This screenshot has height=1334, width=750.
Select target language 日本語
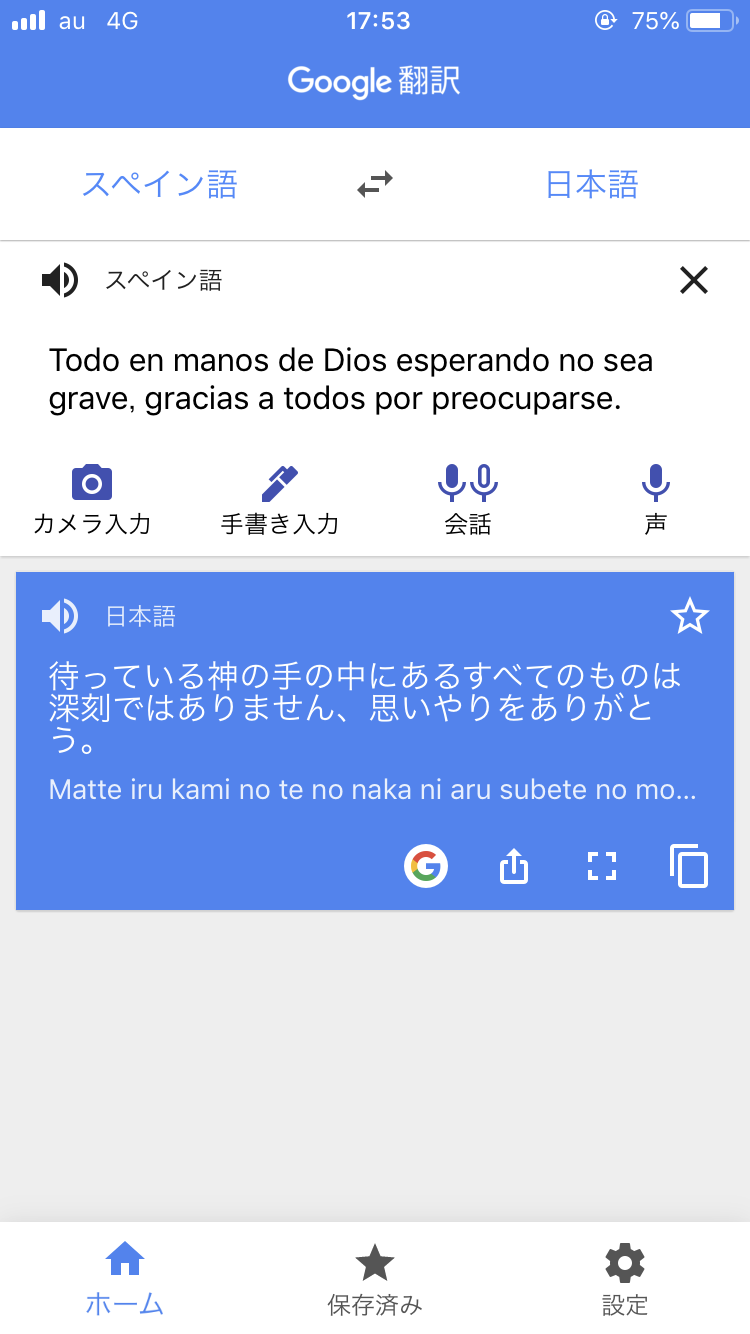pyautogui.click(x=592, y=185)
